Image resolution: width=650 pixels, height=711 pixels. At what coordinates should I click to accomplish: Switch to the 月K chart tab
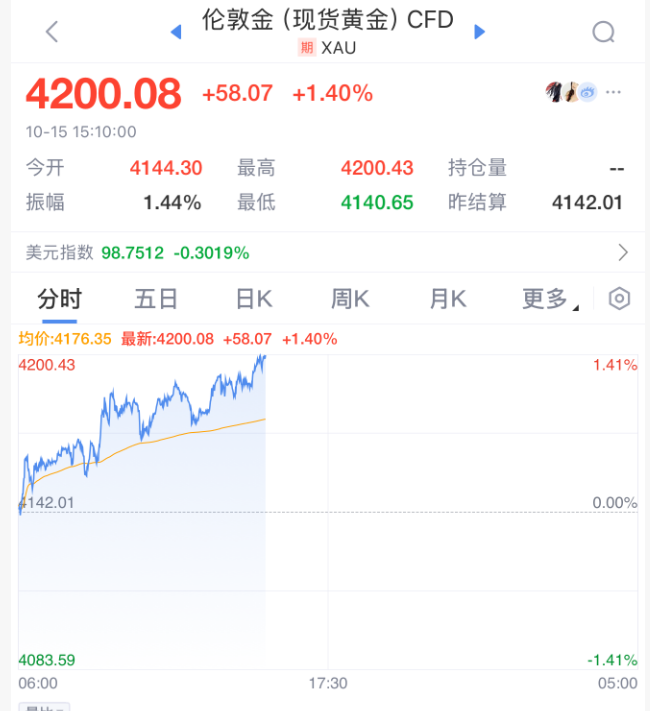447,298
